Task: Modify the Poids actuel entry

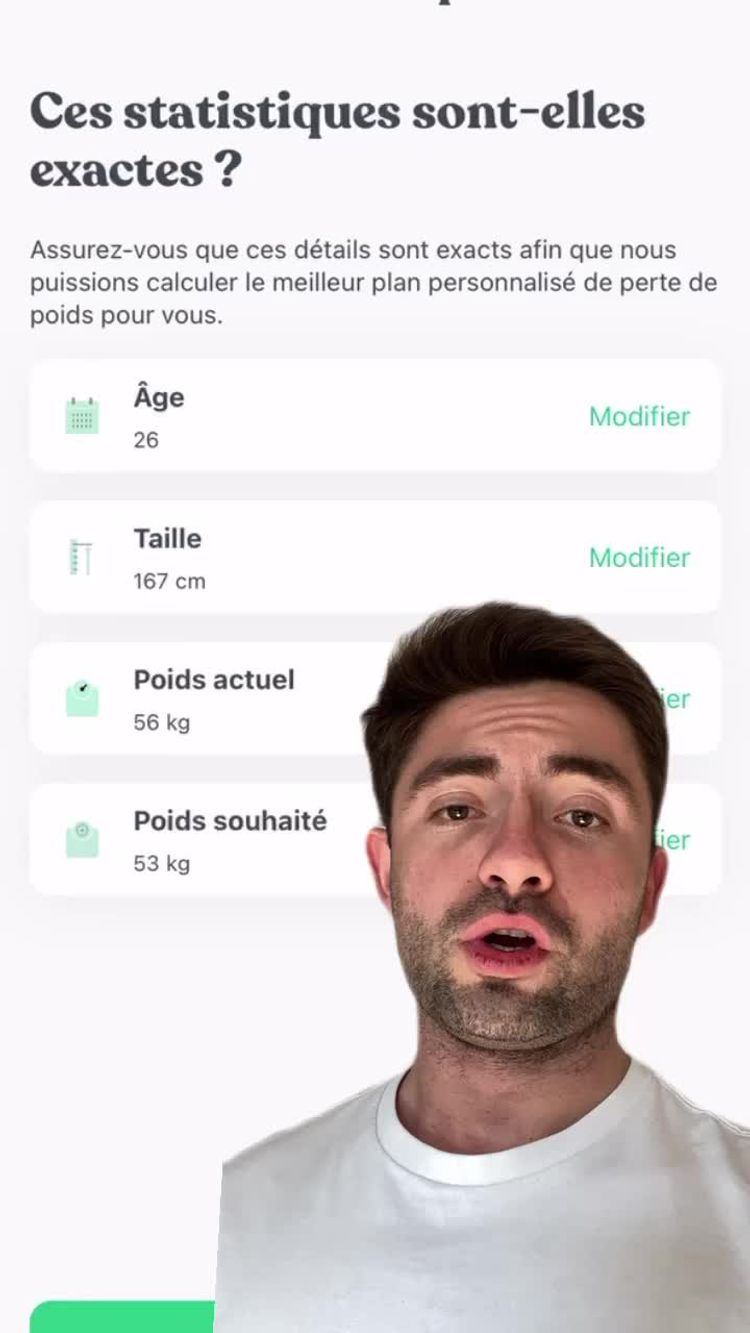Action: (678, 699)
